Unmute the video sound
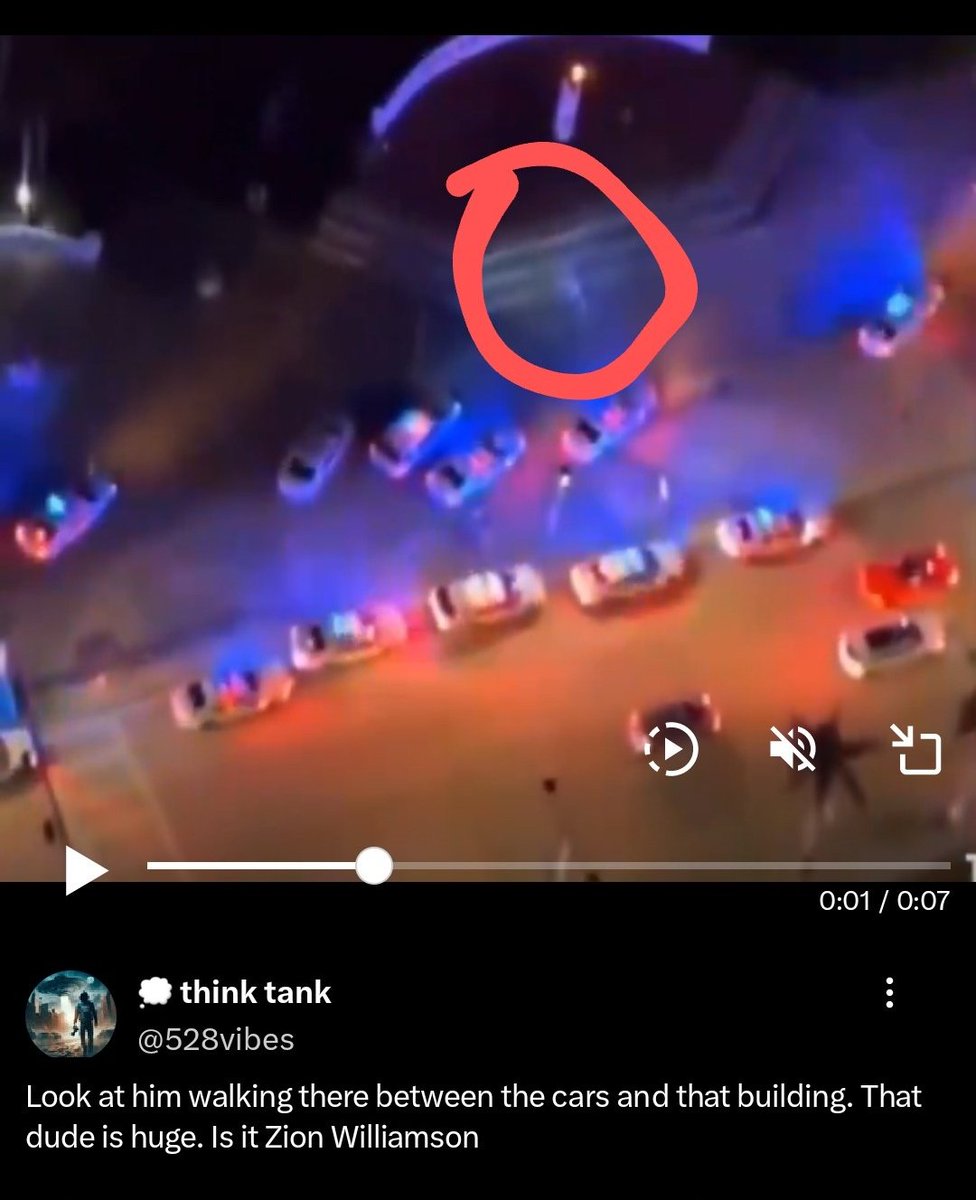The width and height of the screenshot is (976, 1200). click(x=794, y=749)
